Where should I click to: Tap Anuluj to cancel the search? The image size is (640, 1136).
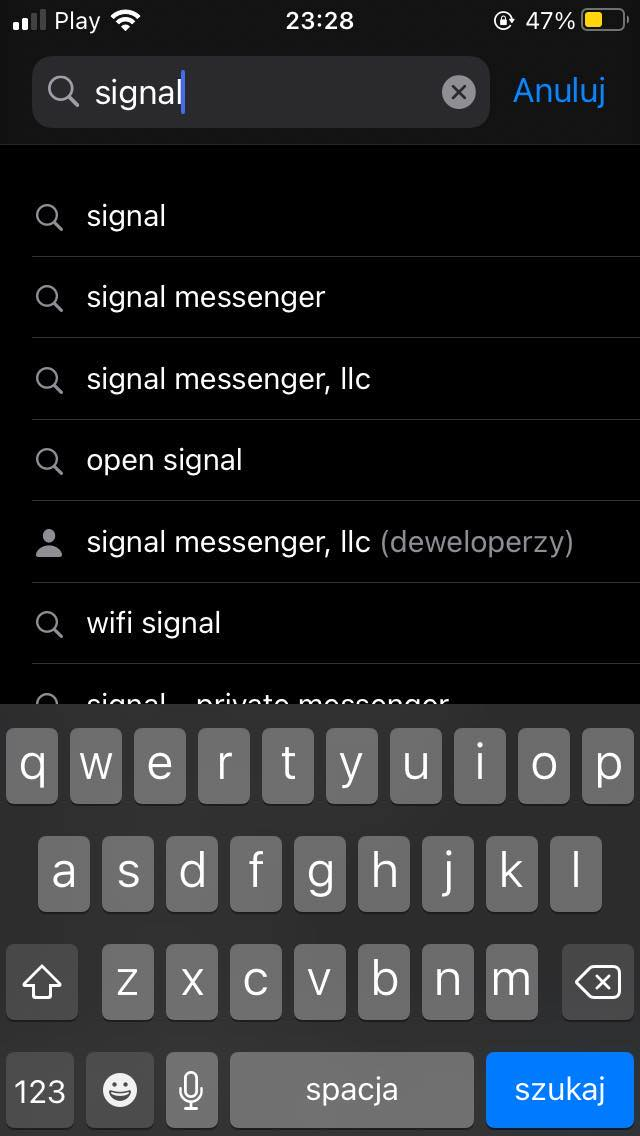point(559,91)
